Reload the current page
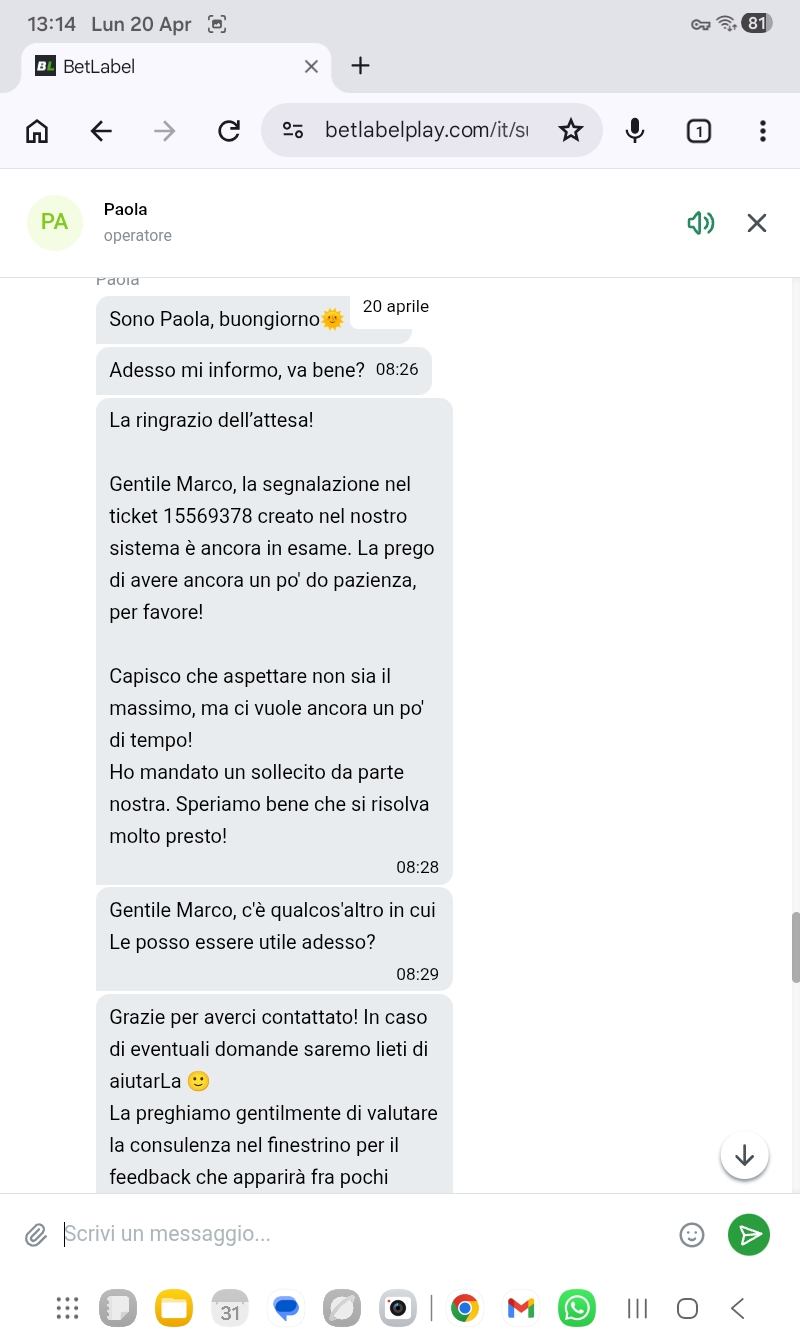The width and height of the screenshot is (800, 1340). (229, 131)
